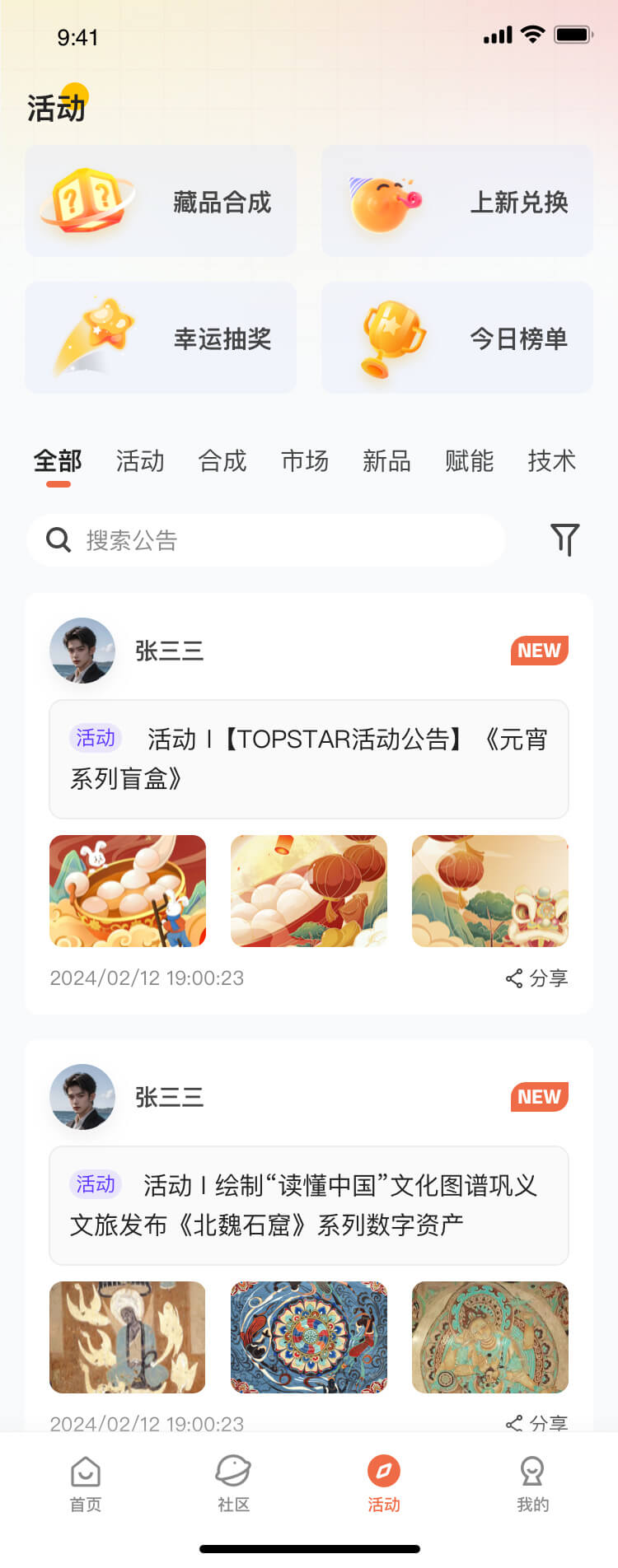Select the 全部 category tab
The width and height of the screenshot is (618, 1568).
(58, 461)
